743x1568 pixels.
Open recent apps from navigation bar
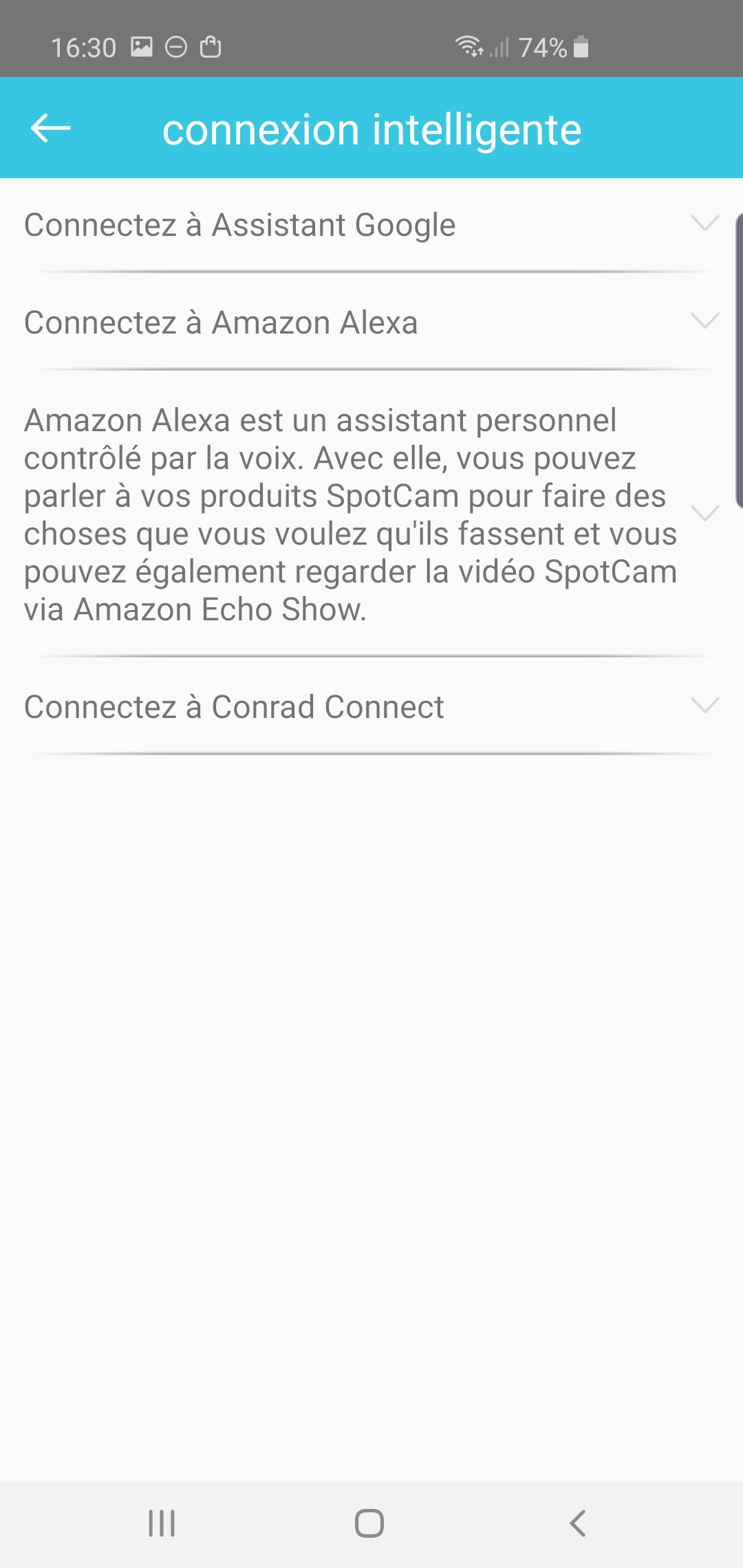[162, 1523]
